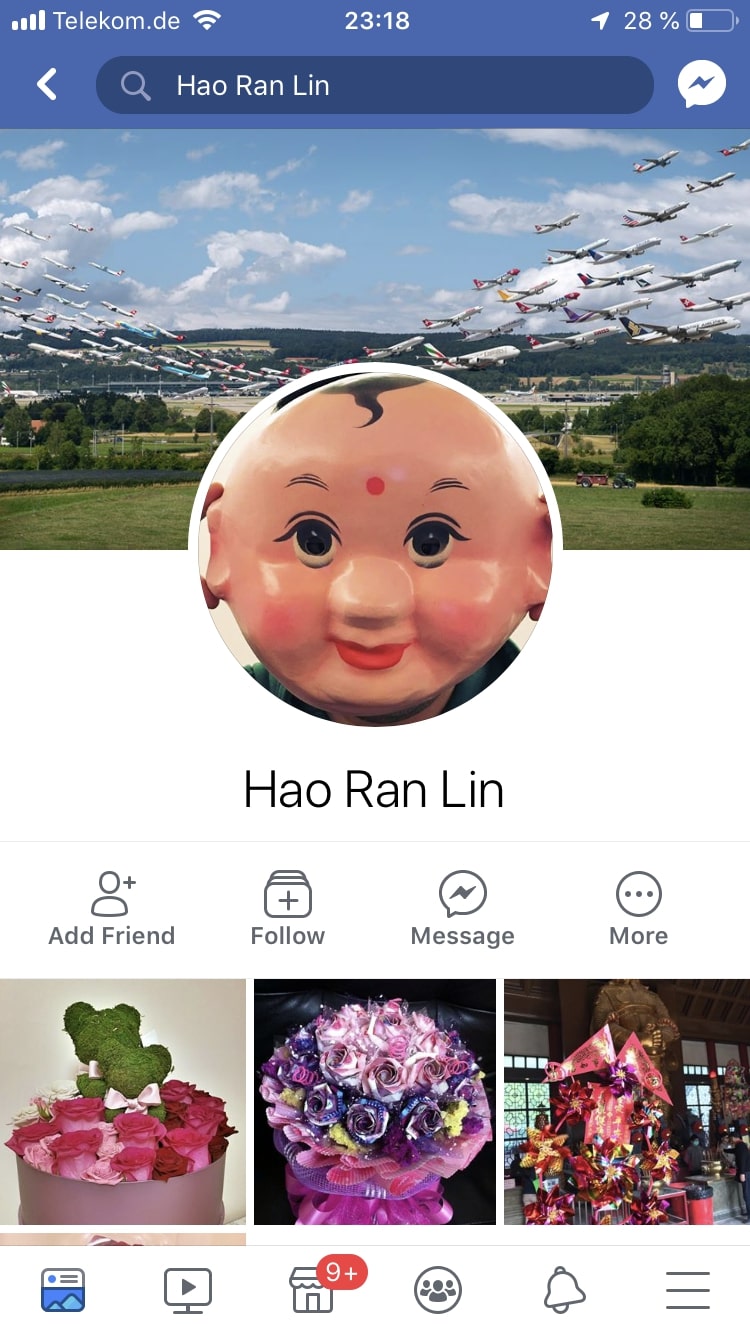Open the Watch video tab icon
Image resolution: width=750 pixels, height=1334 pixels.
click(x=187, y=1289)
